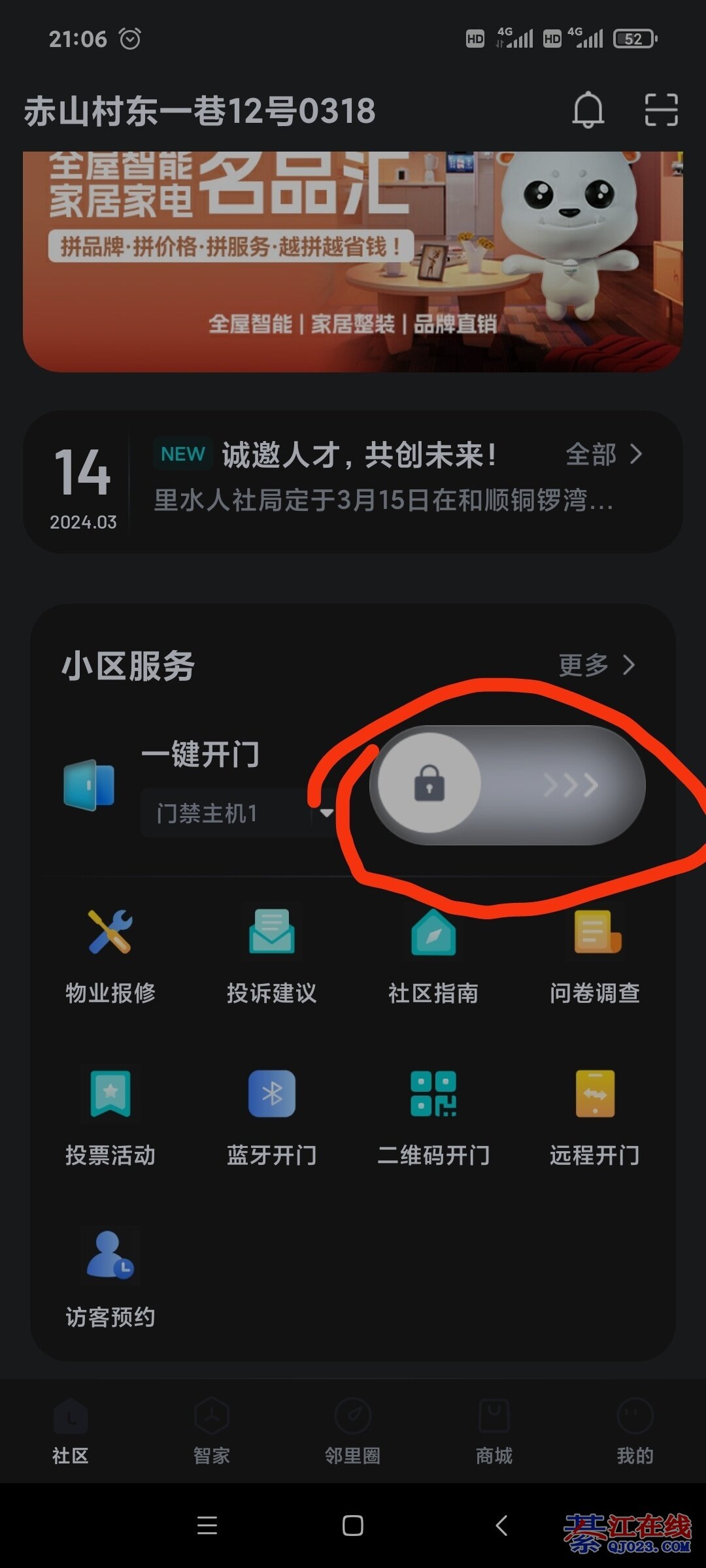Open 更多 community services

596,666
